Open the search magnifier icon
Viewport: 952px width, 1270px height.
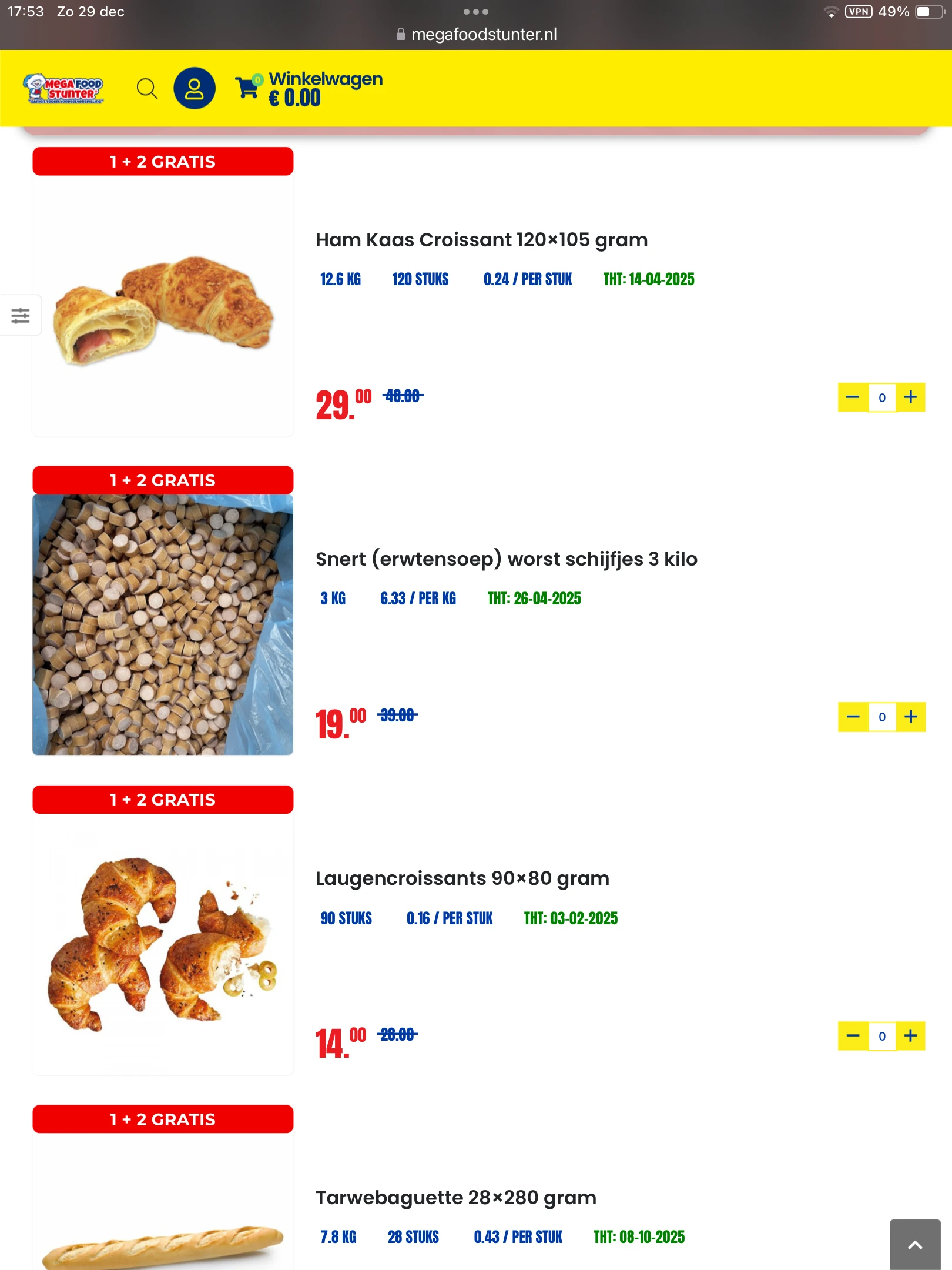tap(147, 89)
